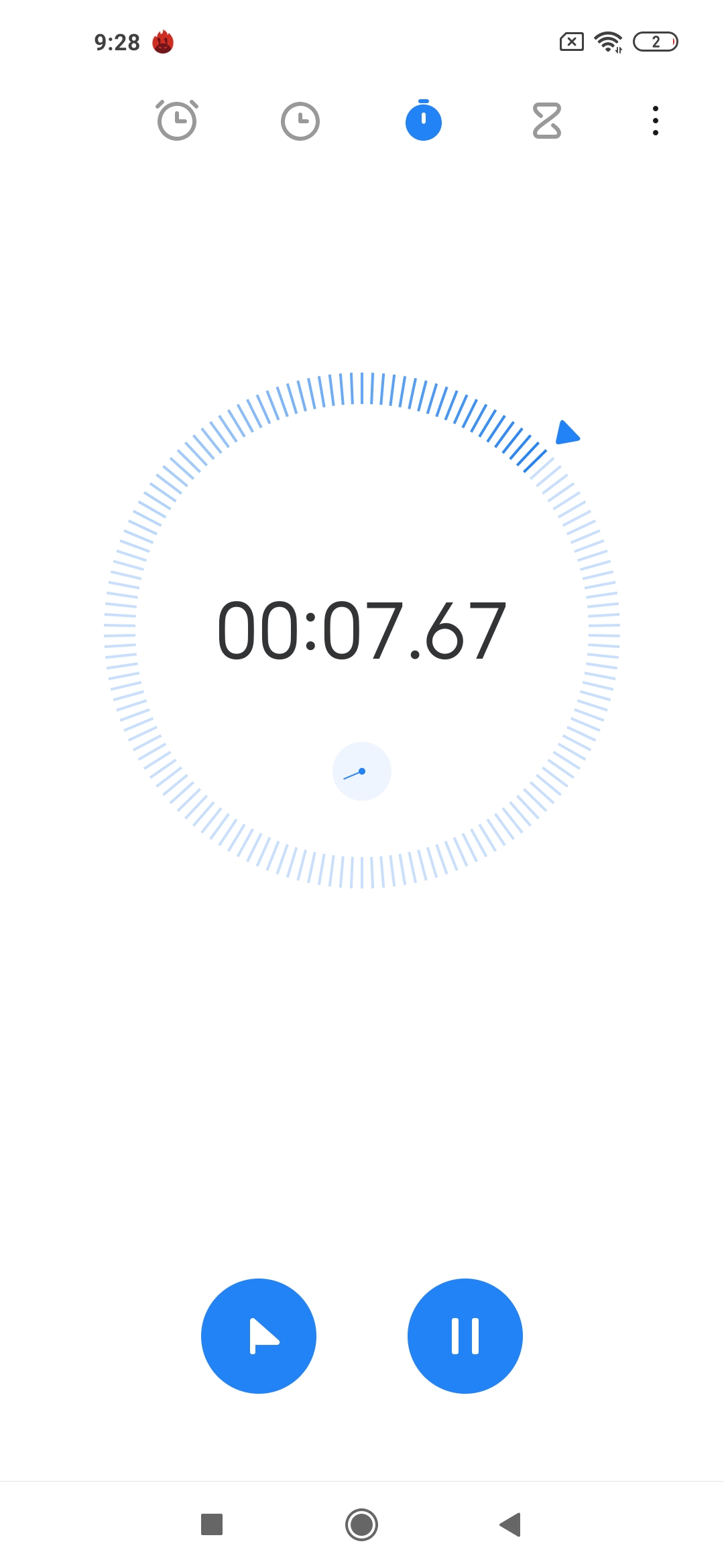Select the Stopwatch tab
The height and width of the screenshot is (1568, 724).
[x=424, y=121]
